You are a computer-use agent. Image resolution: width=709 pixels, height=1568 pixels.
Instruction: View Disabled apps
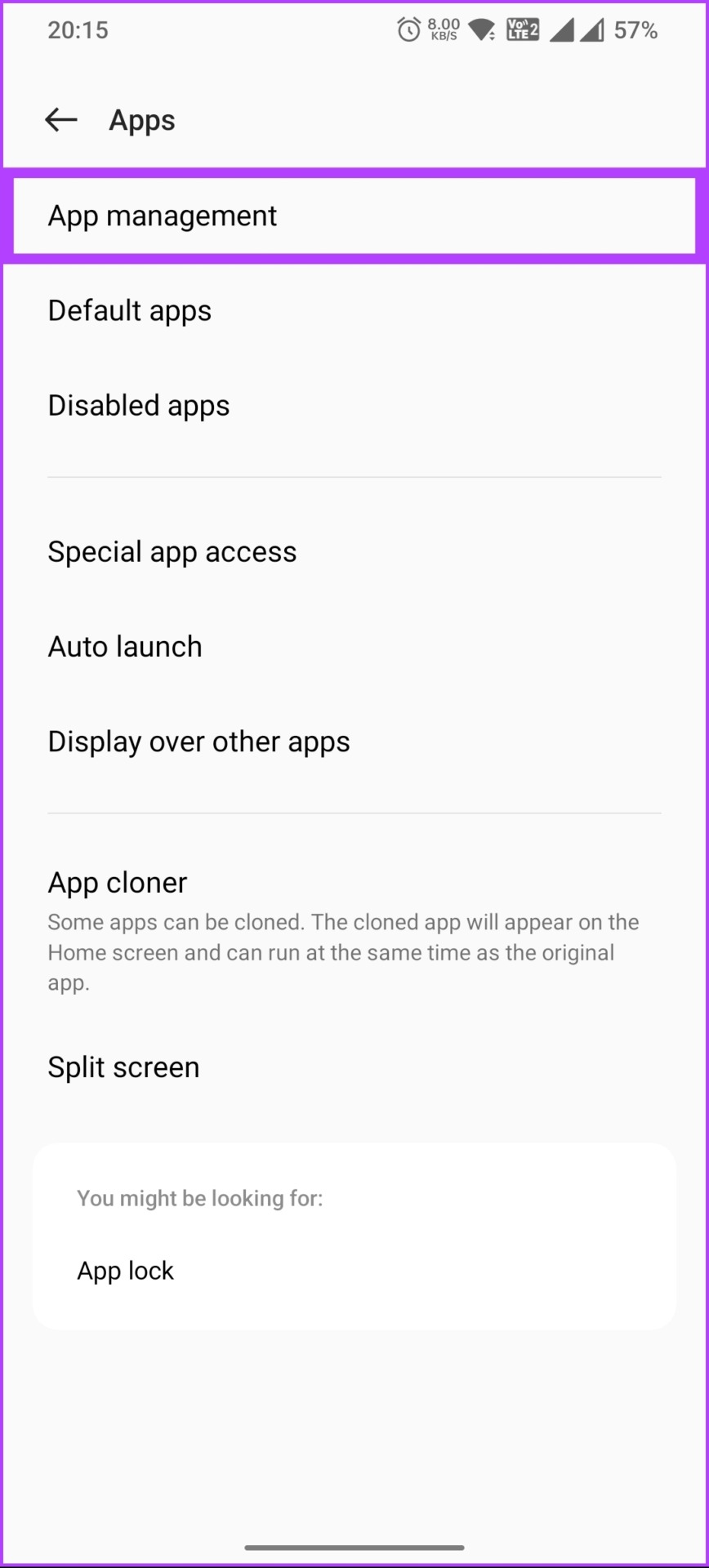pos(354,405)
